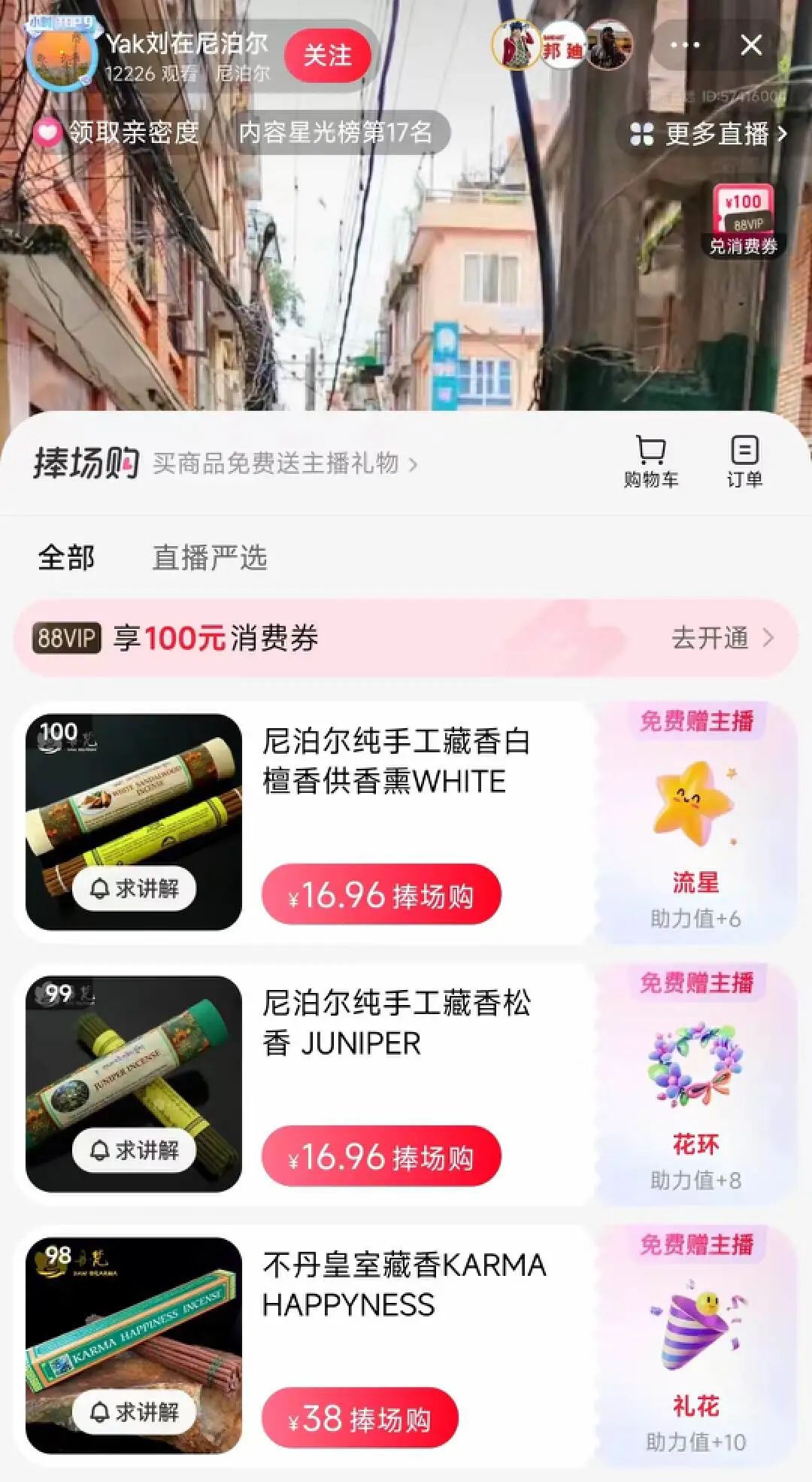Tap 去开通 to activate 88VIP

(721, 638)
